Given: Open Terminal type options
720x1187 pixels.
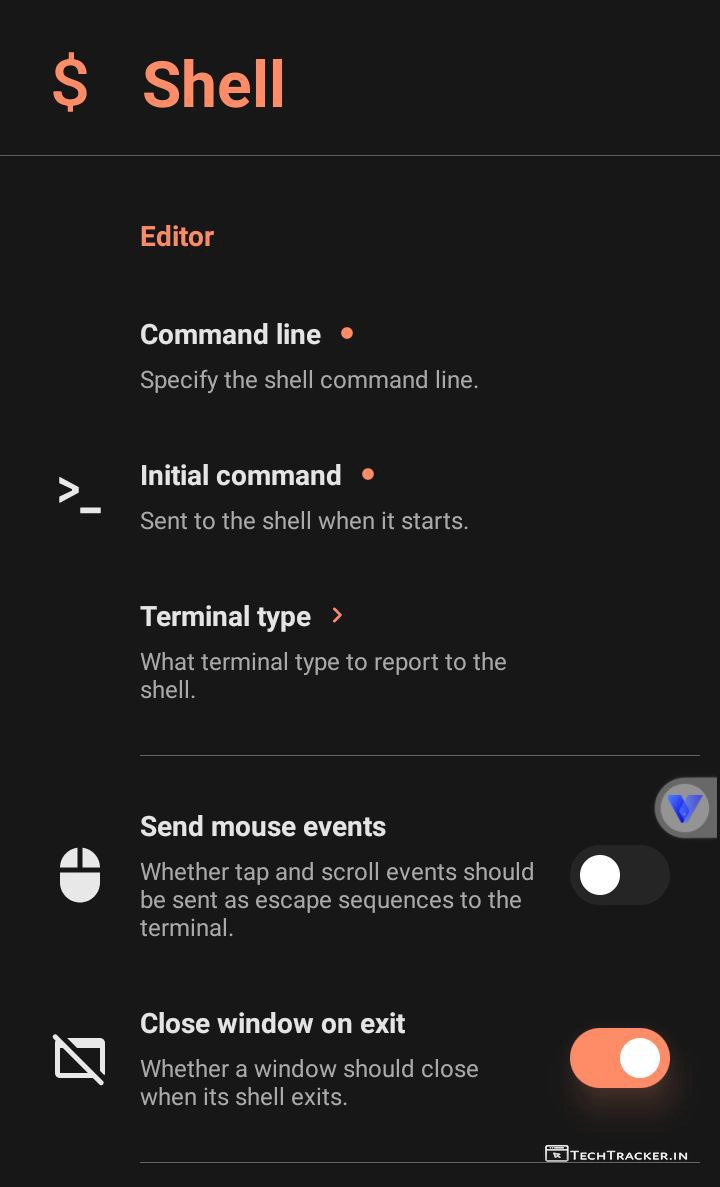Looking at the screenshot, I should pos(323,650).
